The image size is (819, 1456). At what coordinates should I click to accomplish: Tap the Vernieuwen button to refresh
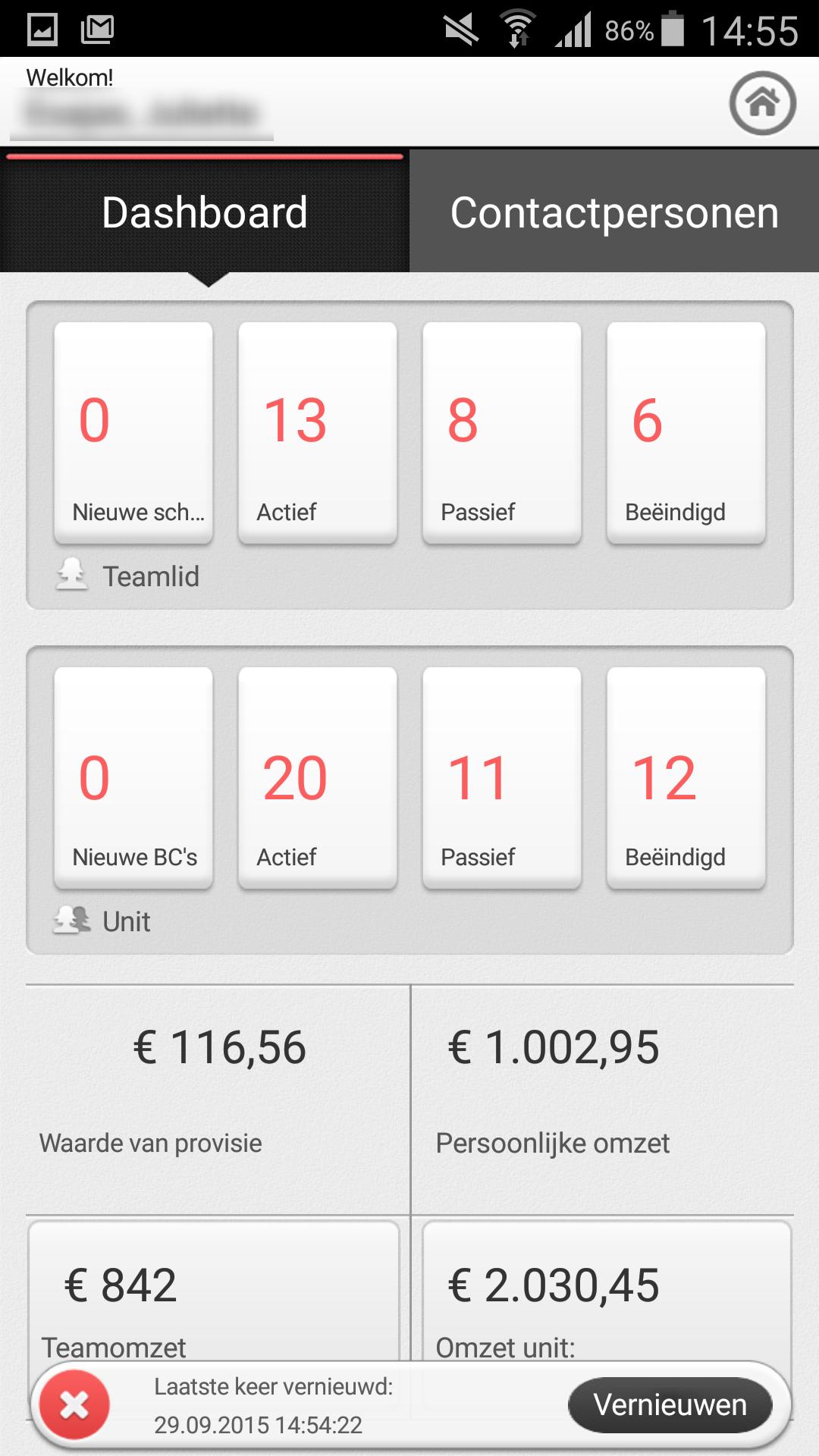coord(670,1405)
